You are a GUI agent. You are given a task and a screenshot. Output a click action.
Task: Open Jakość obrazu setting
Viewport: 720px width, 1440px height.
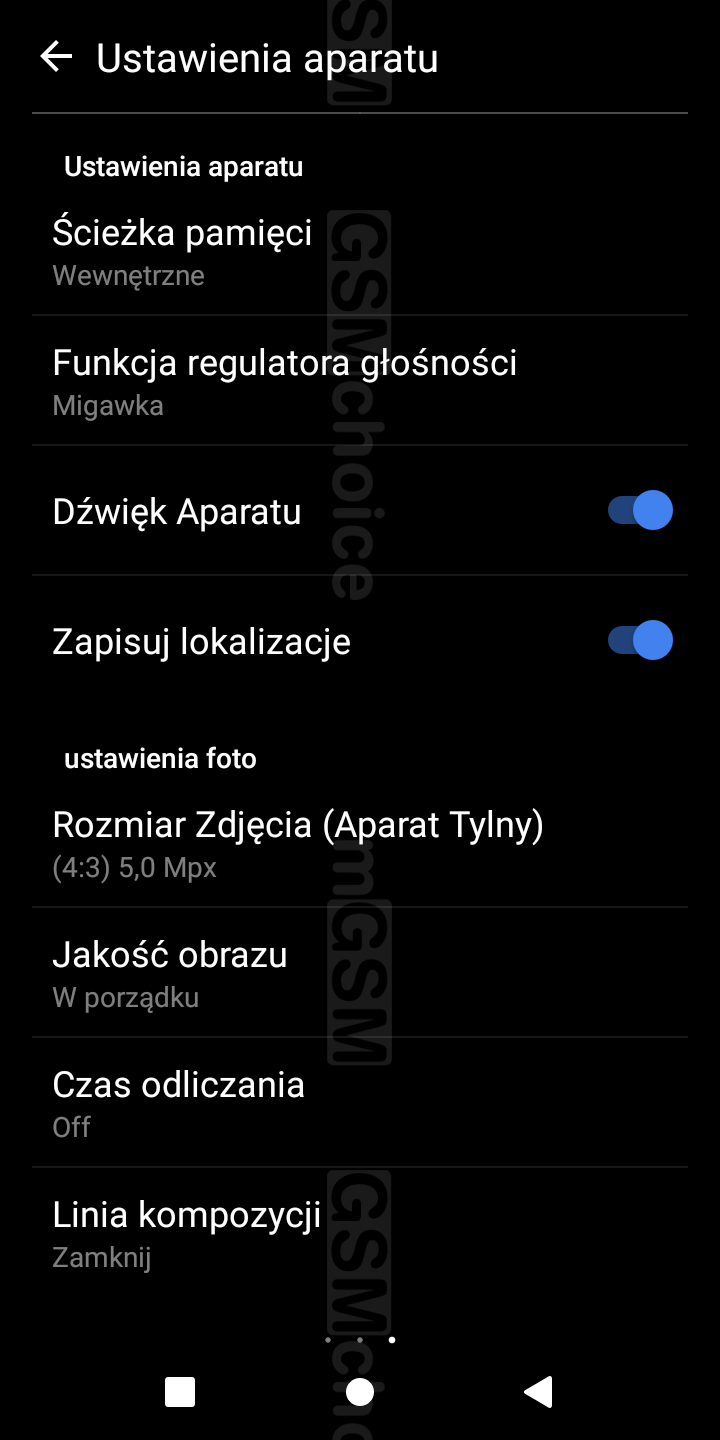click(x=360, y=973)
